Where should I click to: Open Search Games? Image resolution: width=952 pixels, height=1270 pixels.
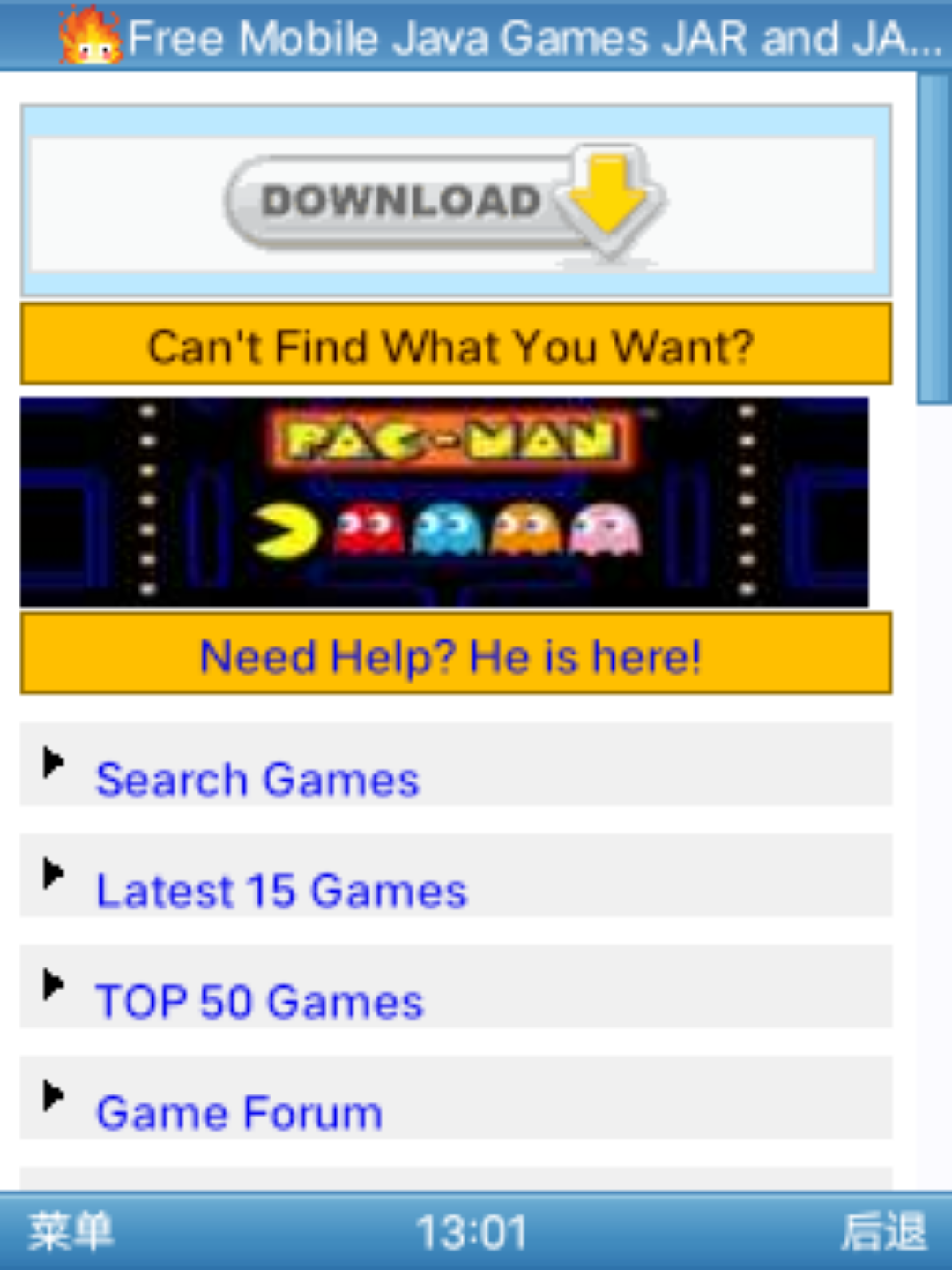pos(257,781)
